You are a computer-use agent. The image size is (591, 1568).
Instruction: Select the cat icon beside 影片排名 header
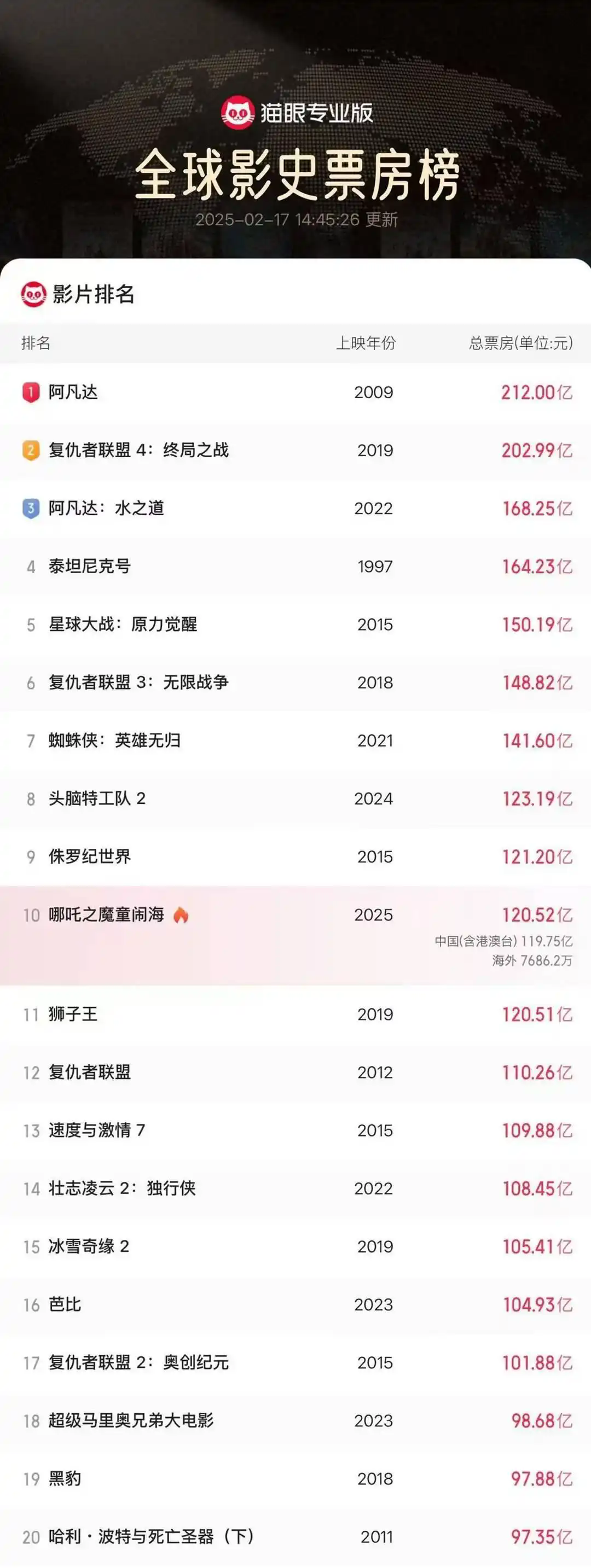pyautogui.click(x=33, y=295)
